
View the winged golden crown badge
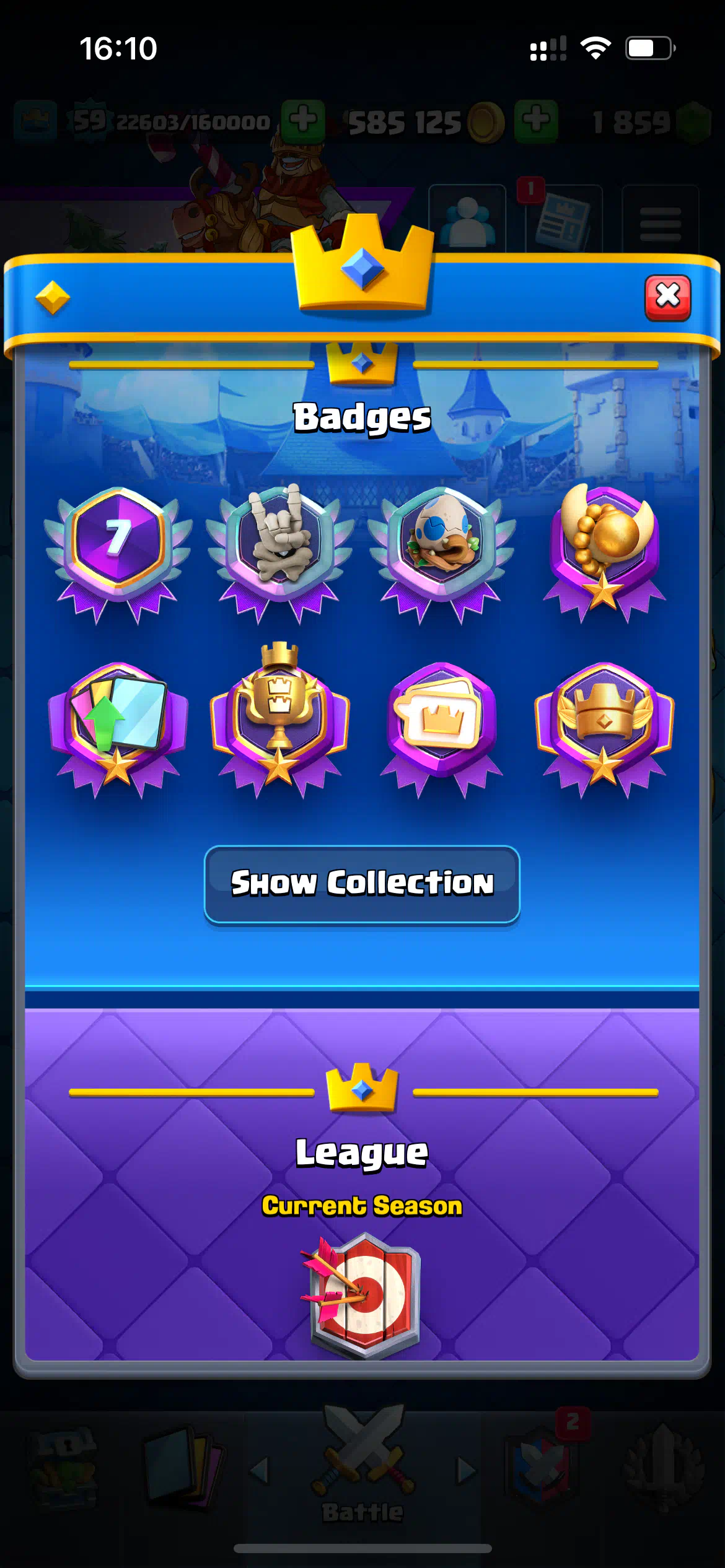604,721
